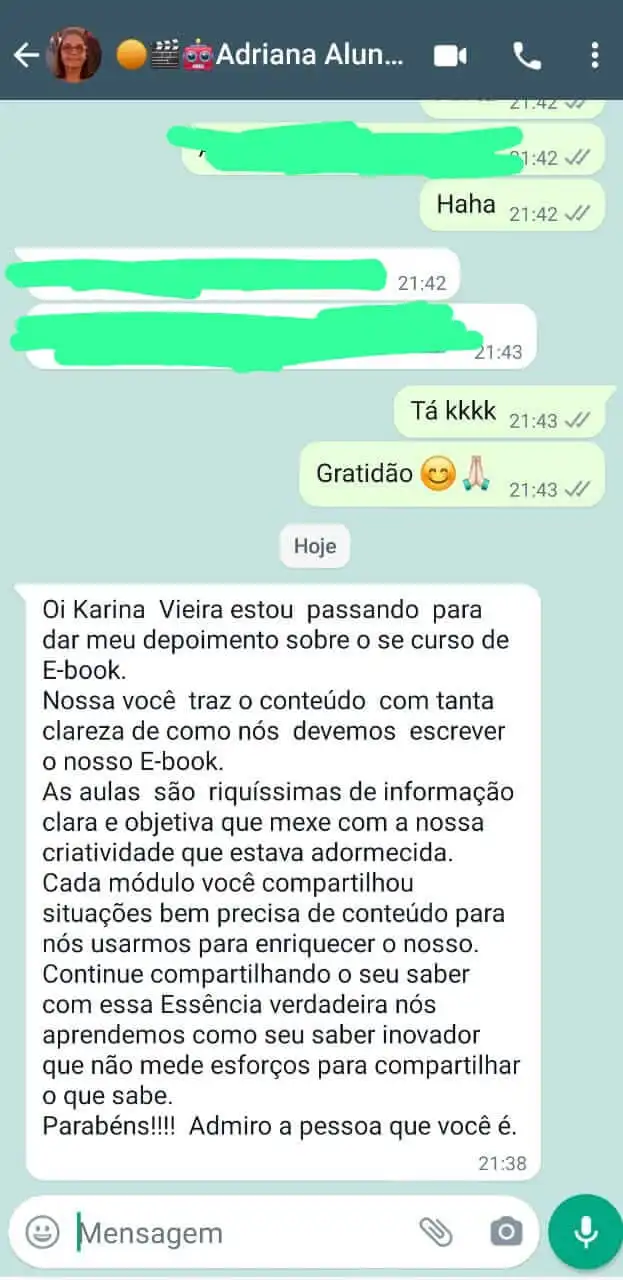Start a video call with Adriana
This screenshot has width=623, height=1280.
click(450, 56)
